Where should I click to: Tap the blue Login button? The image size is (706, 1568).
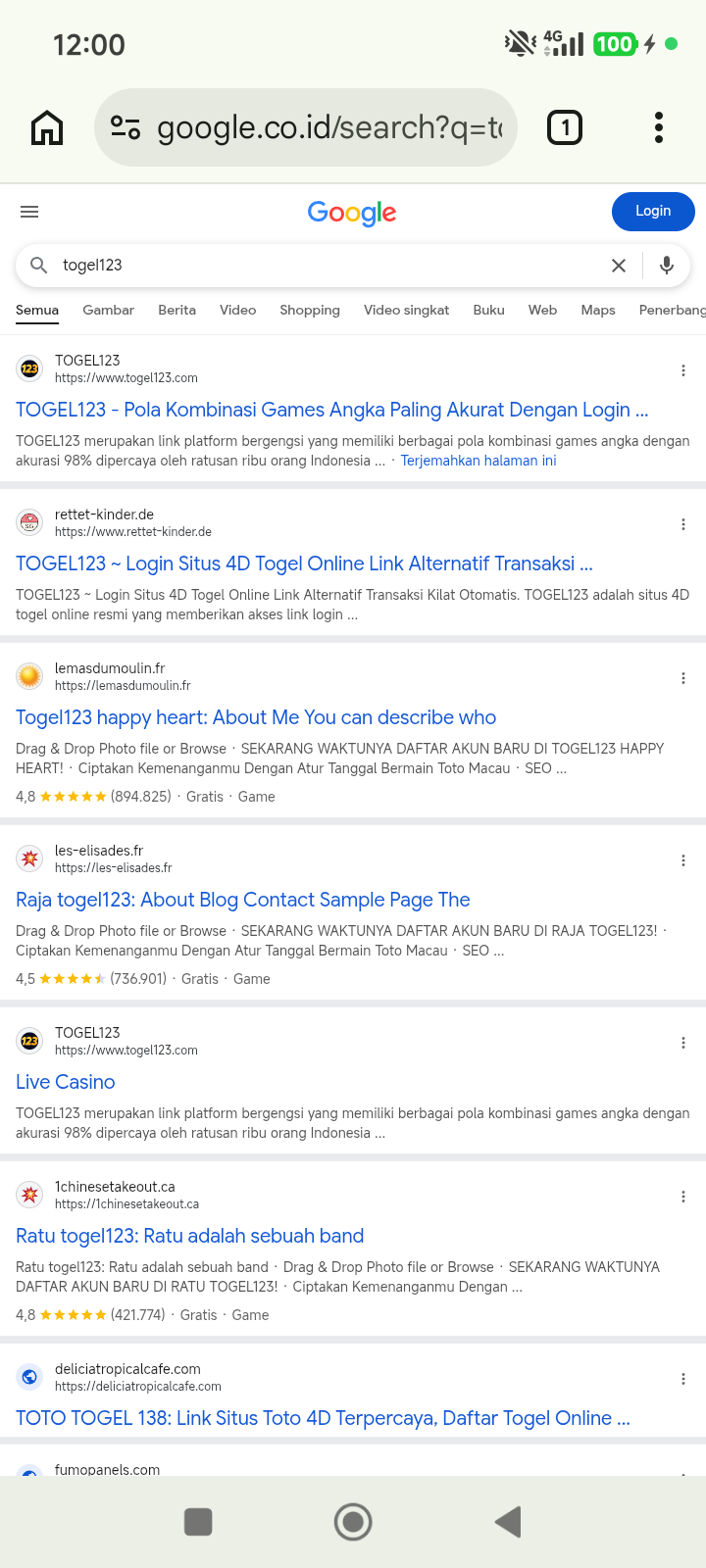(x=653, y=212)
